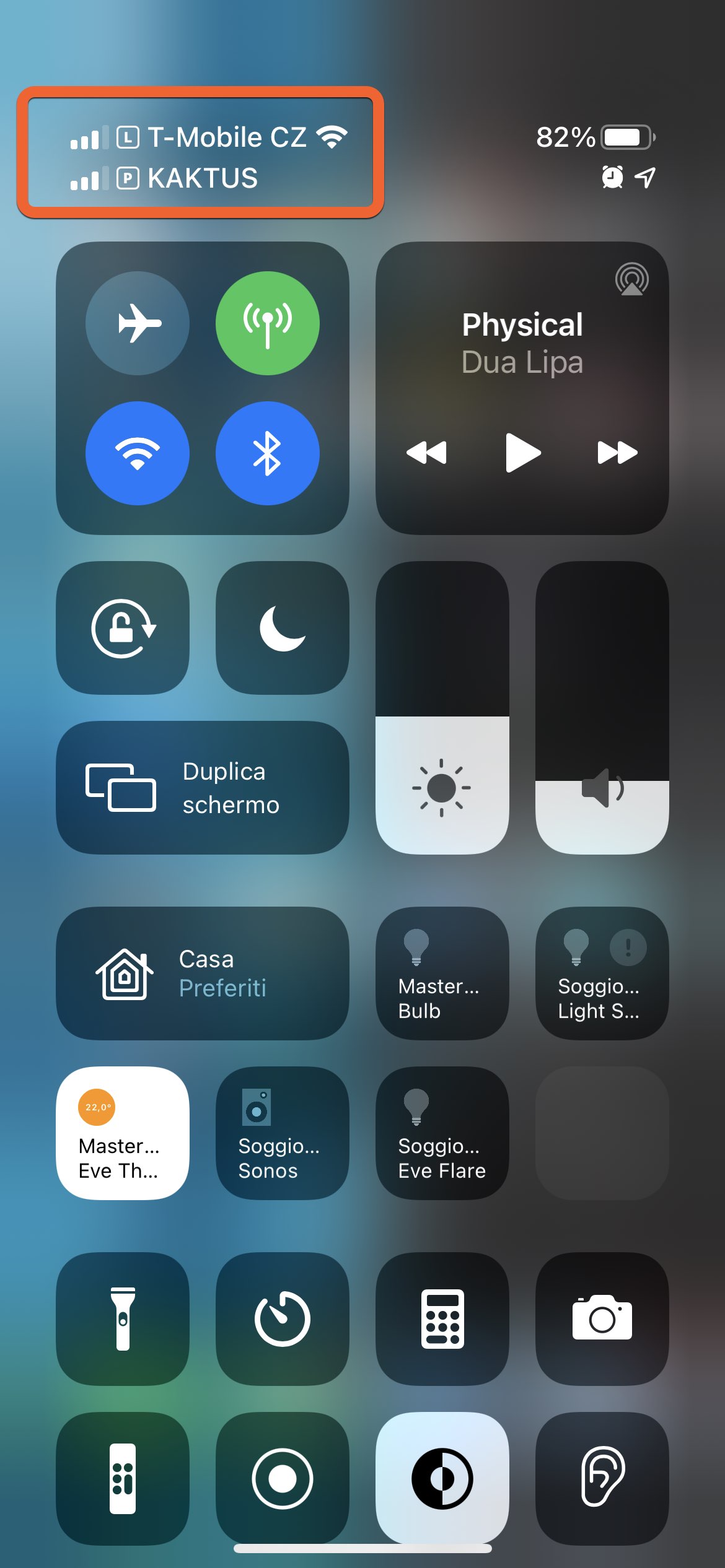
Task: Turn on the Master Bulb light
Action: pyautogui.click(x=442, y=973)
